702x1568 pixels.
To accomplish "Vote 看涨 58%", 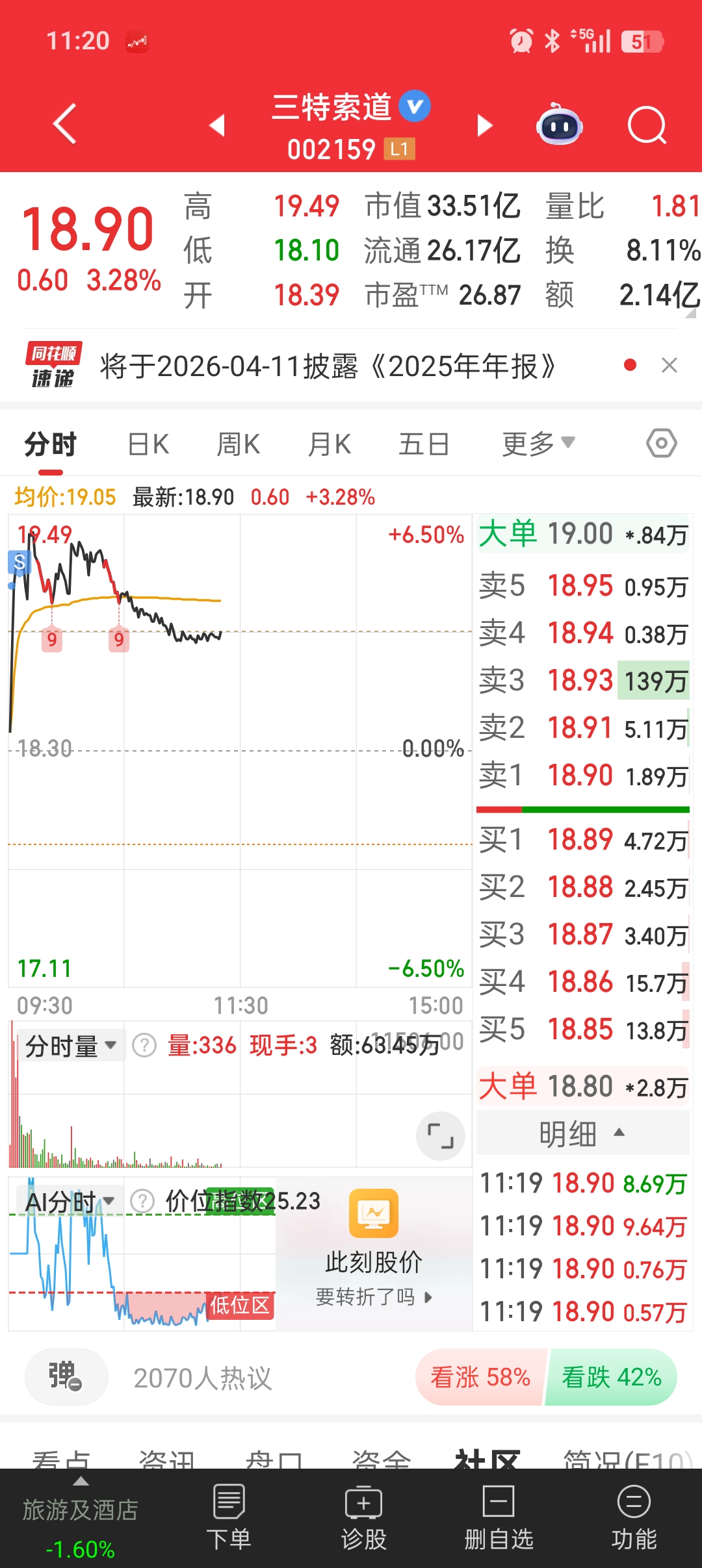I will point(480,1376).
